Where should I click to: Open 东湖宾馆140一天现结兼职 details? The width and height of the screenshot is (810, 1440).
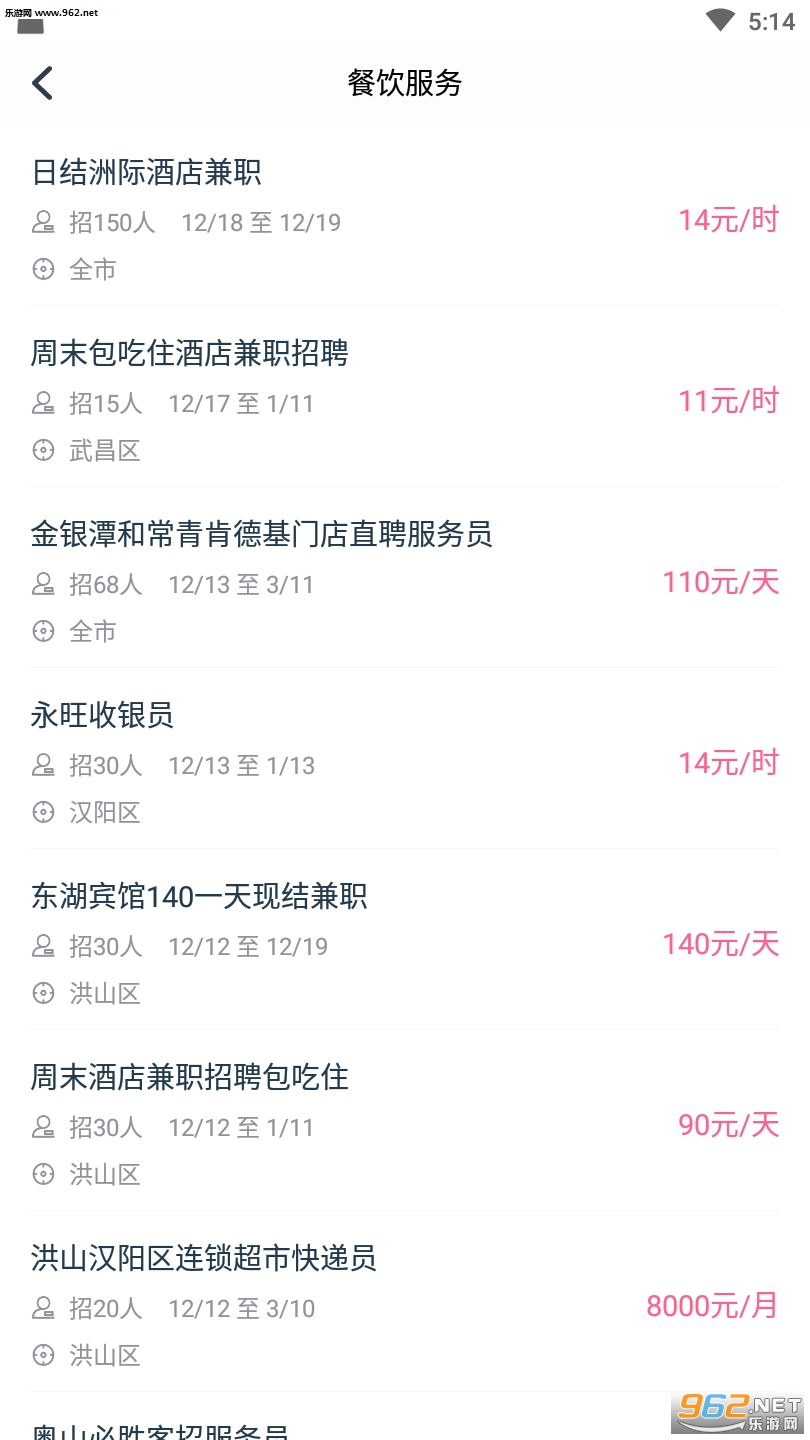199,897
